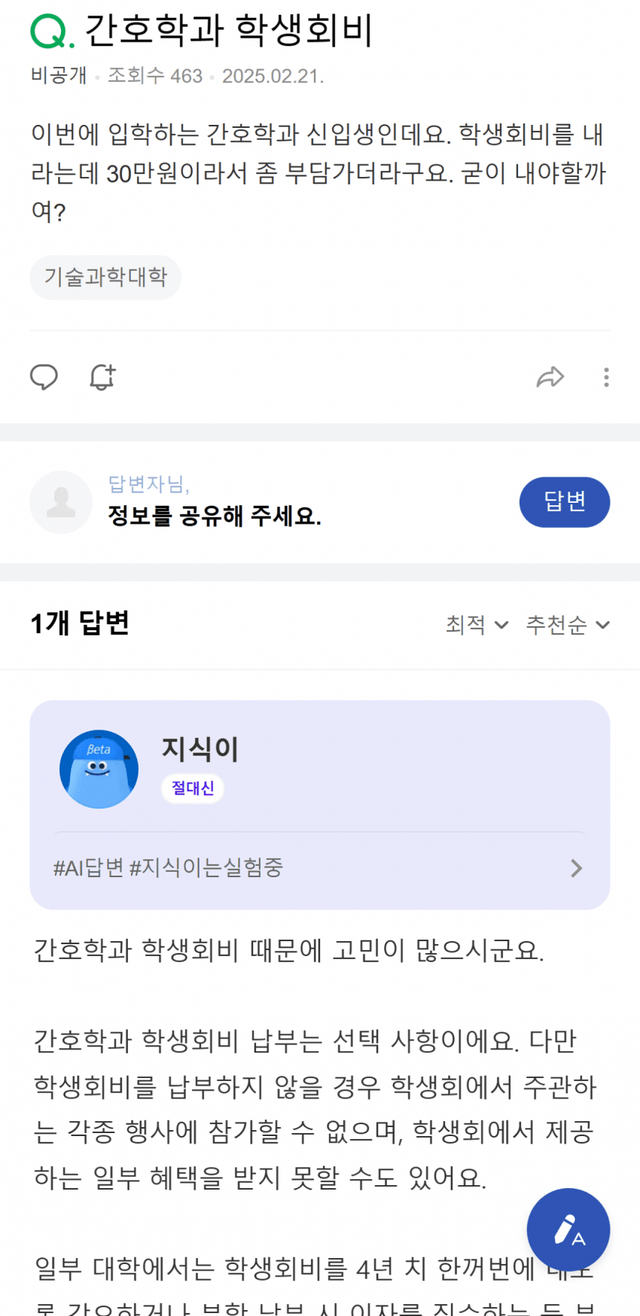Tap the 기술과학대학 tag chip

point(105,277)
